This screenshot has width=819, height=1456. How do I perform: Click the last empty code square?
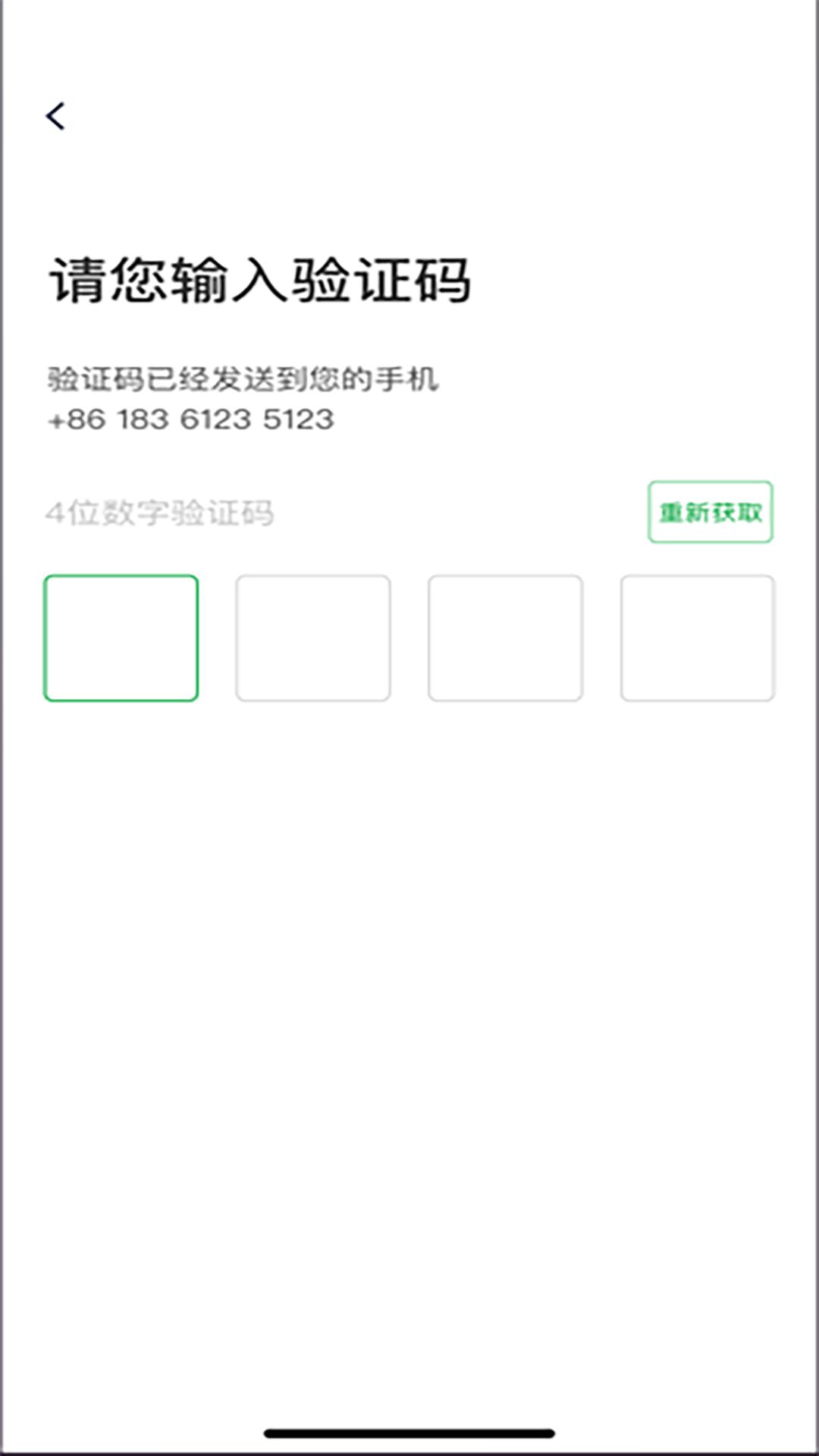click(x=698, y=639)
